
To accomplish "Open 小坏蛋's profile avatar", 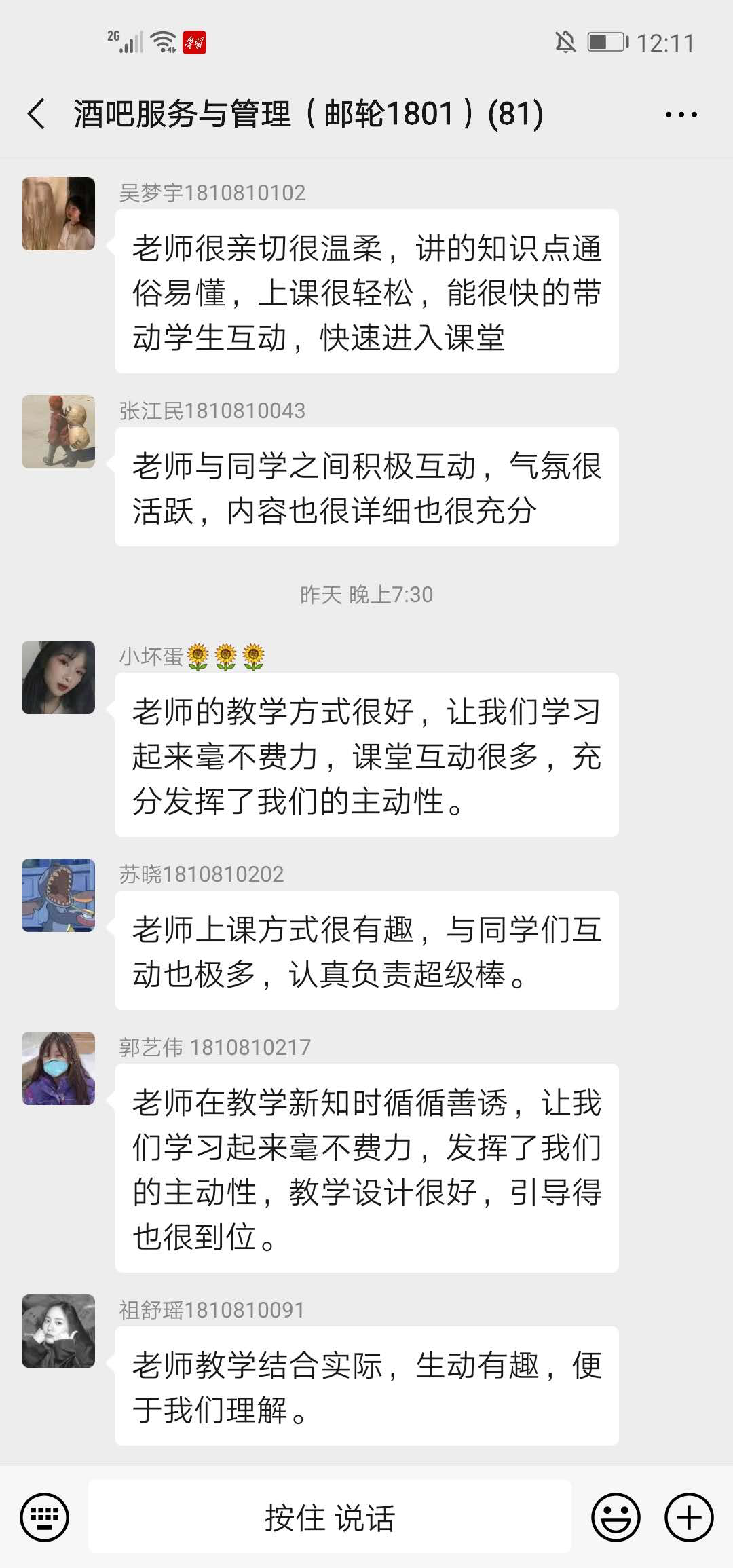I will [x=58, y=677].
